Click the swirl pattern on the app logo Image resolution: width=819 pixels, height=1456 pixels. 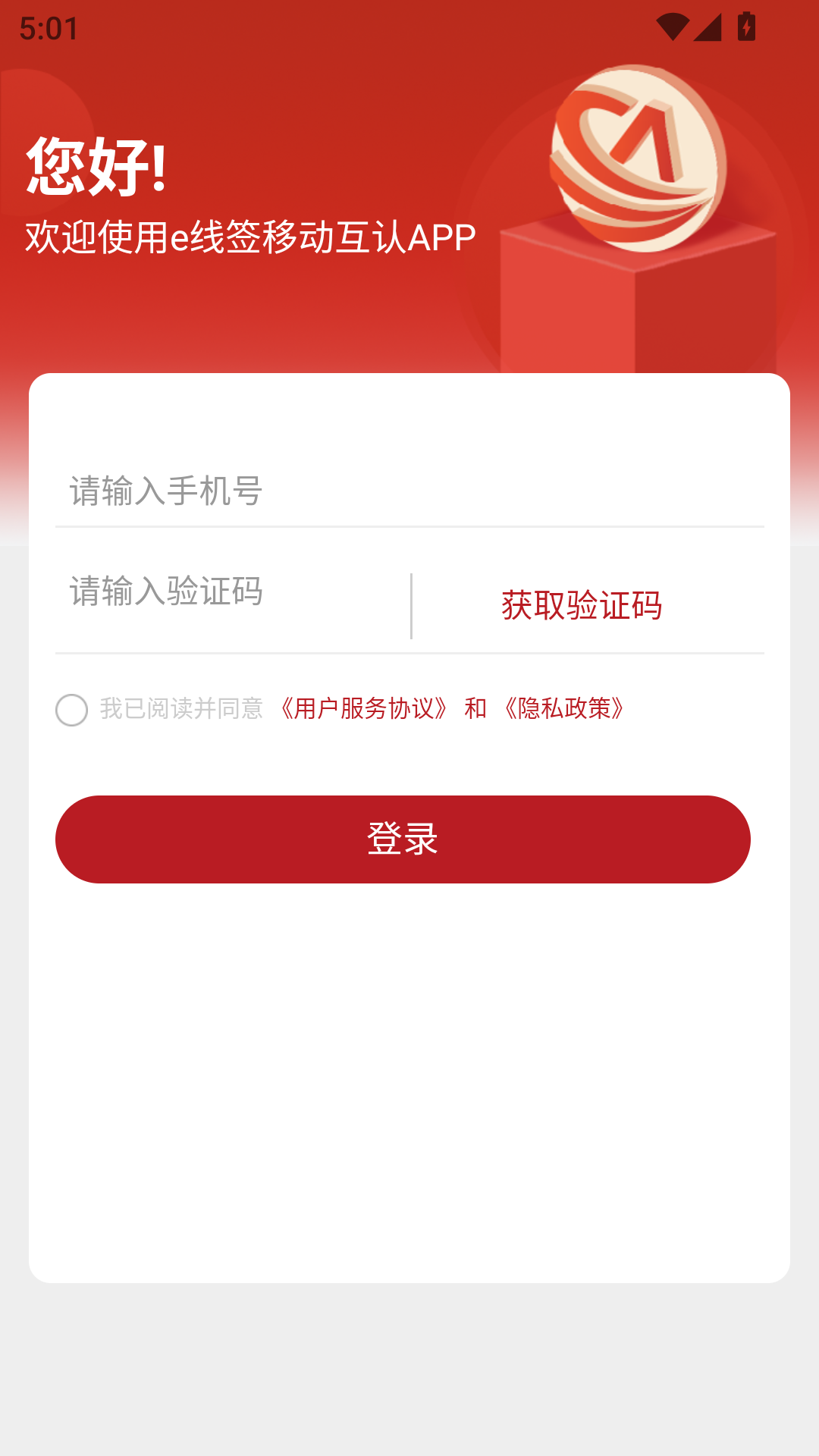point(607,190)
